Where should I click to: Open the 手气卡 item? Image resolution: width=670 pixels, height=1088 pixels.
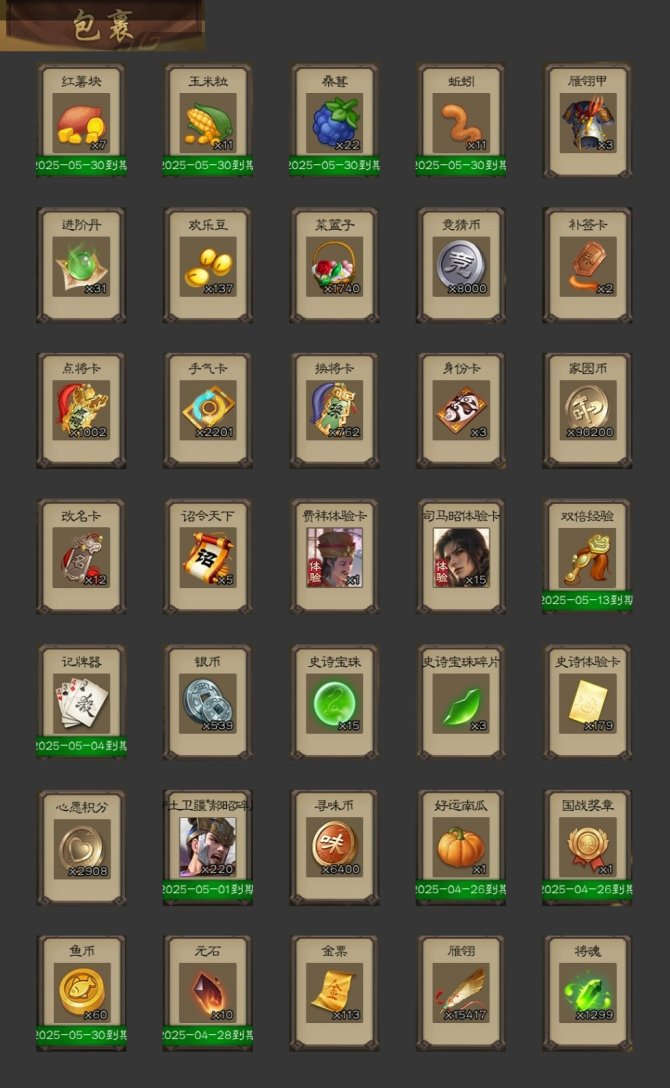(x=208, y=410)
